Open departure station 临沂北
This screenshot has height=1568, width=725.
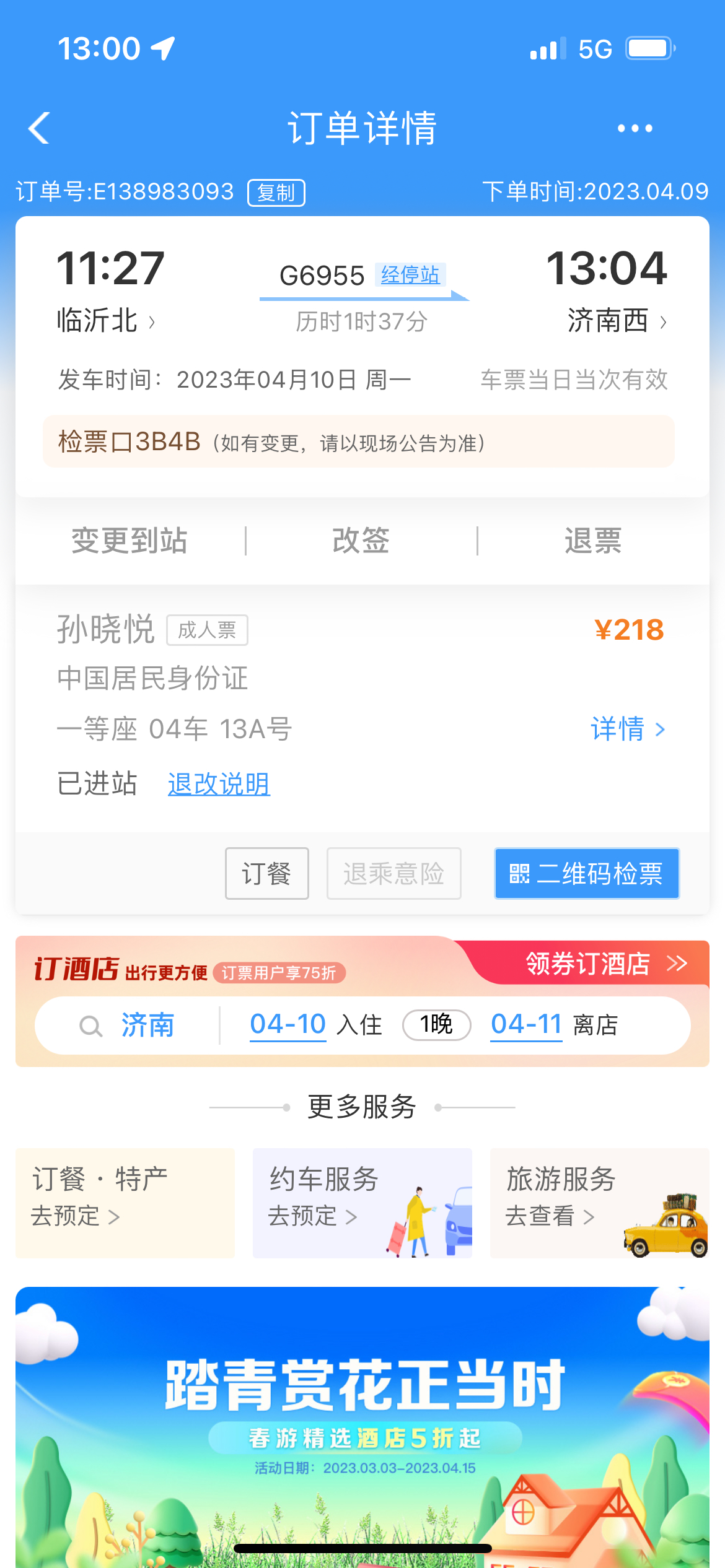tap(105, 321)
